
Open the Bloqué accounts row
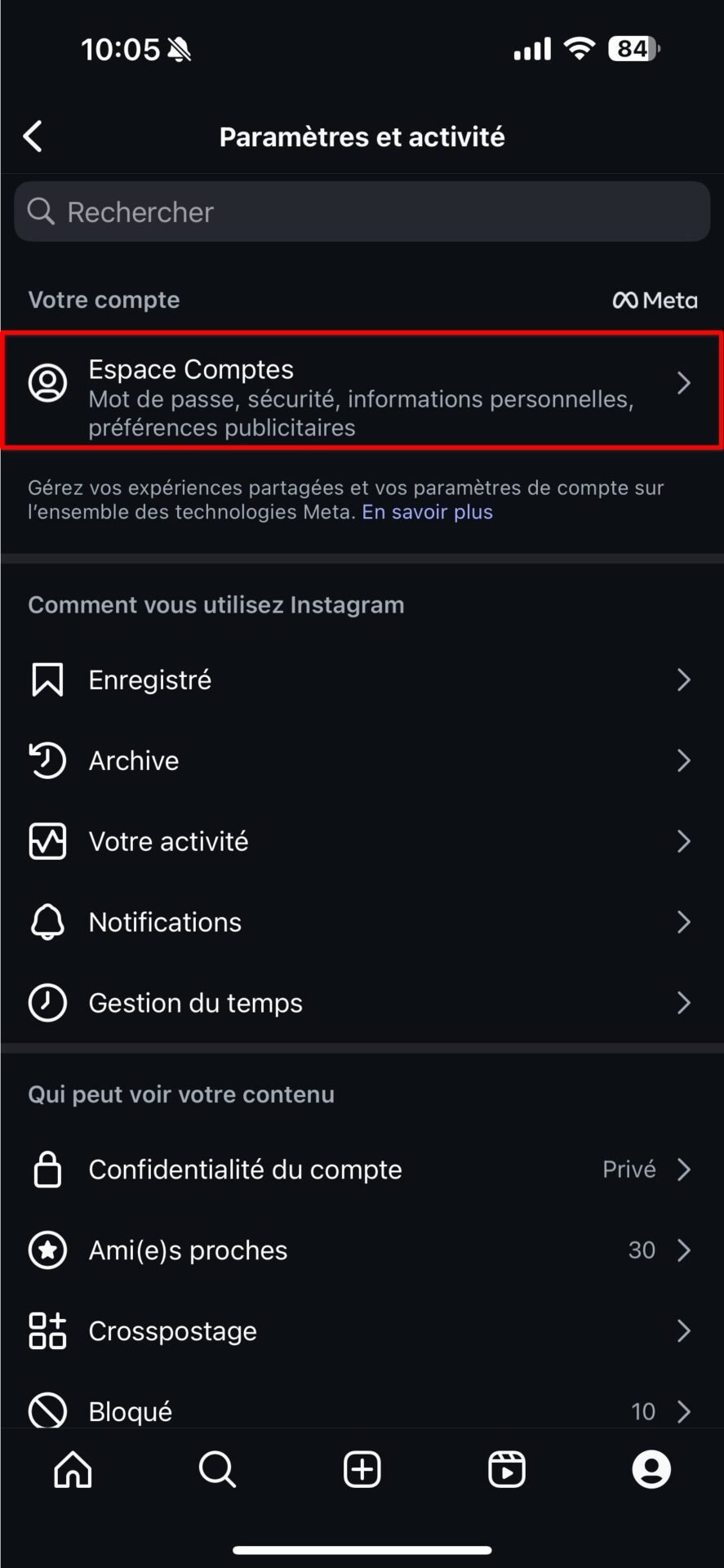(x=362, y=1408)
